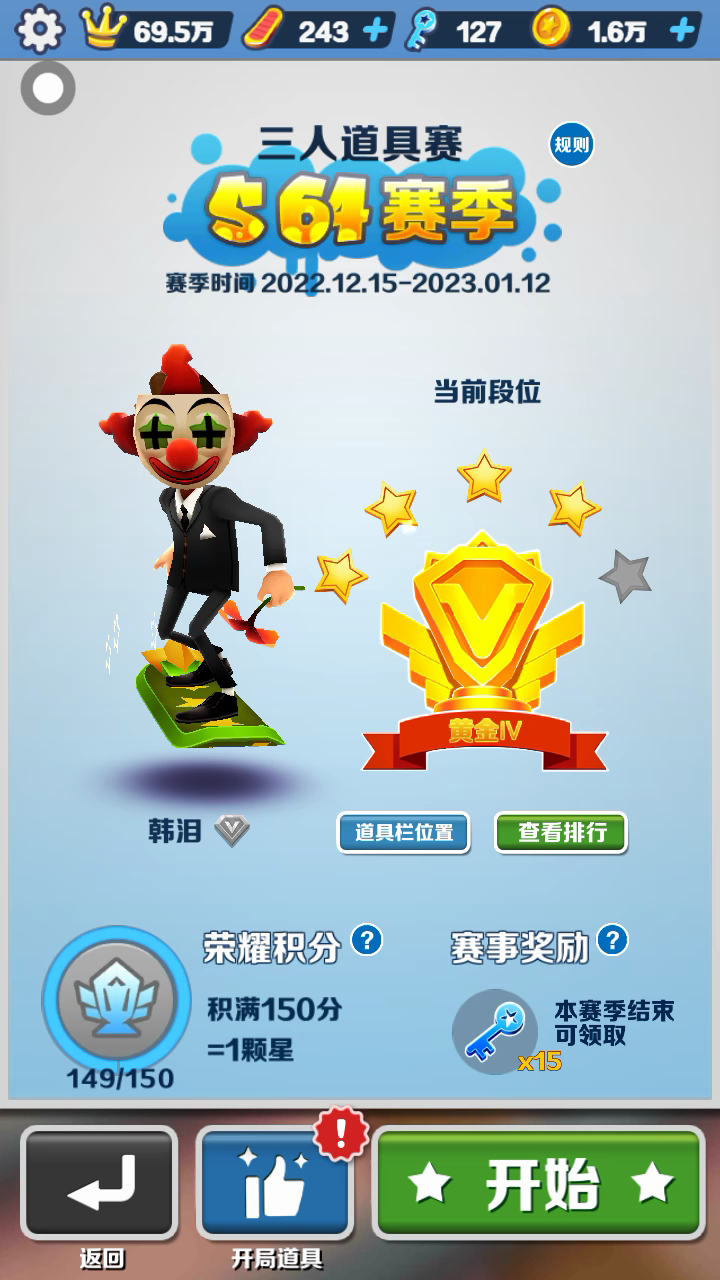Start the match with 开始
The image size is (720, 1280).
pyautogui.click(x=540, y=1183)
